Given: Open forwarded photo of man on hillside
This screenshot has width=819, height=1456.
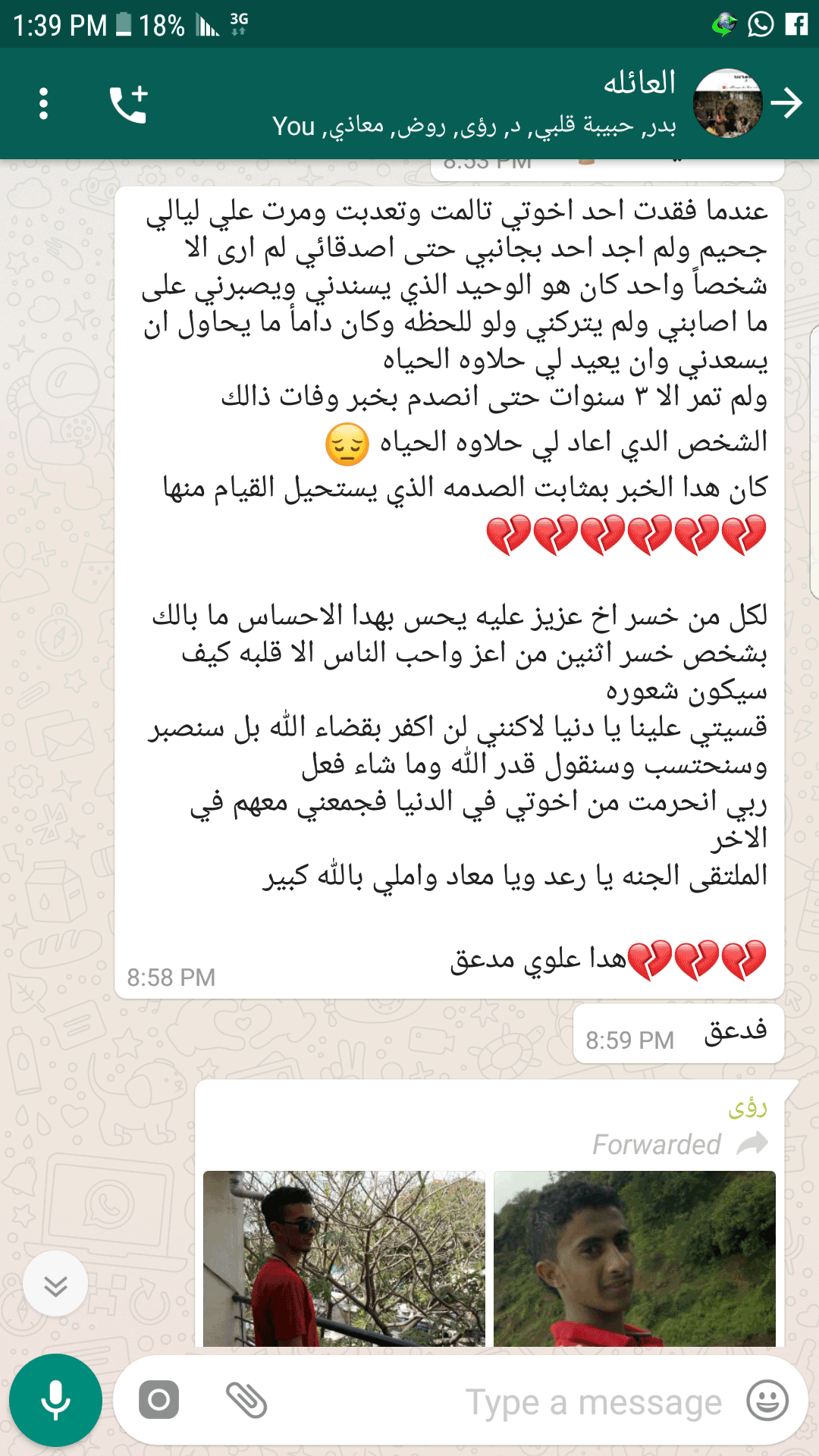Looking at the screenshot, I should [x=635, y=1260].
